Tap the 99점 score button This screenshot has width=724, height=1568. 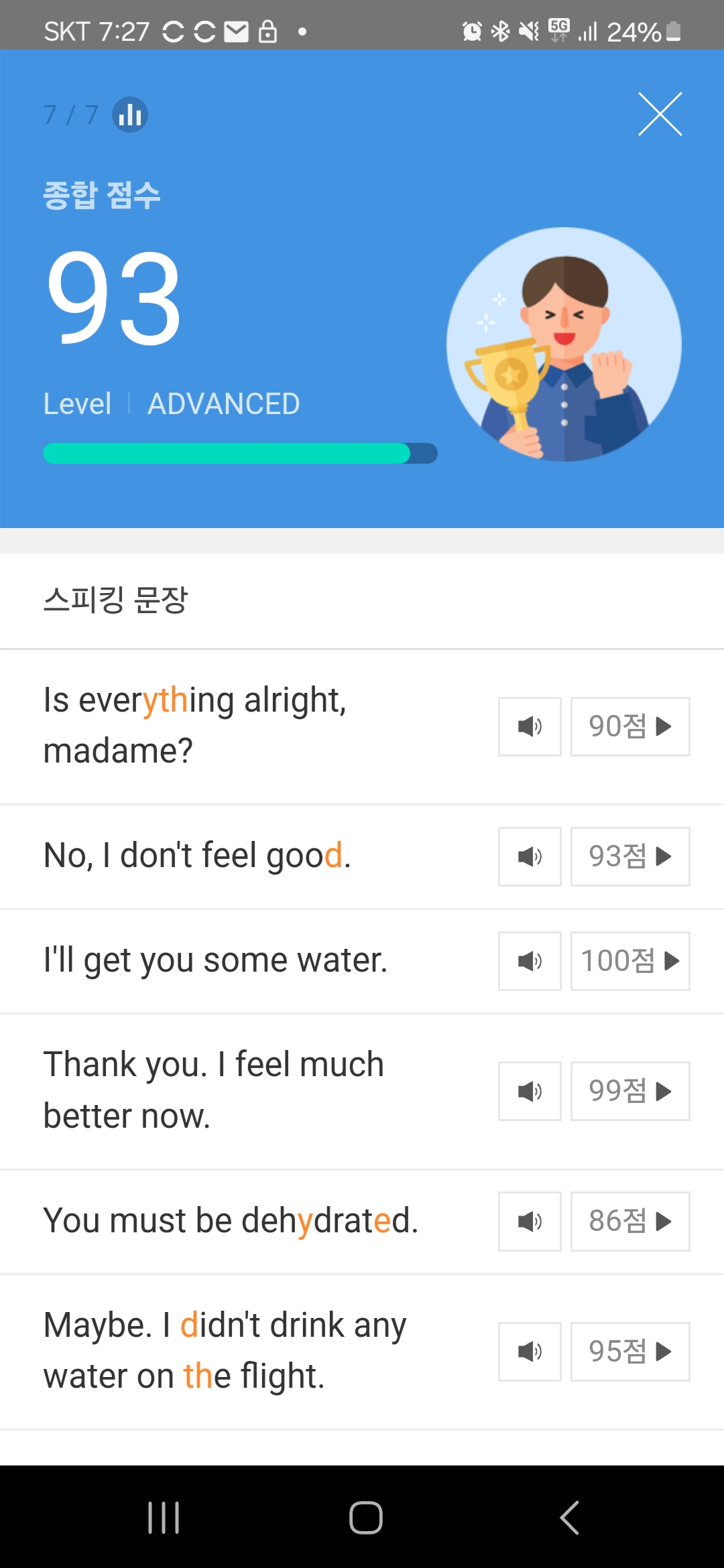pyautogui.click(x=630, y=1091)
